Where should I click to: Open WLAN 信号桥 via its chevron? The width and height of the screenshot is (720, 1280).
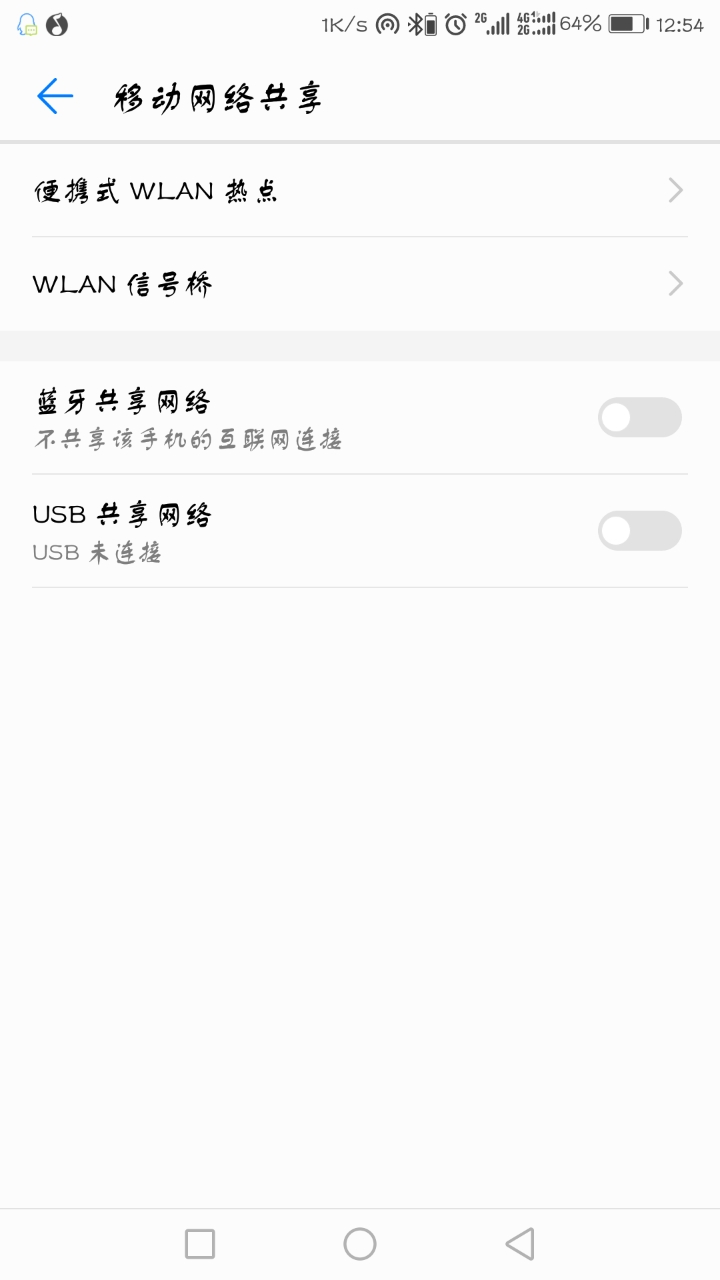point(675,284)
